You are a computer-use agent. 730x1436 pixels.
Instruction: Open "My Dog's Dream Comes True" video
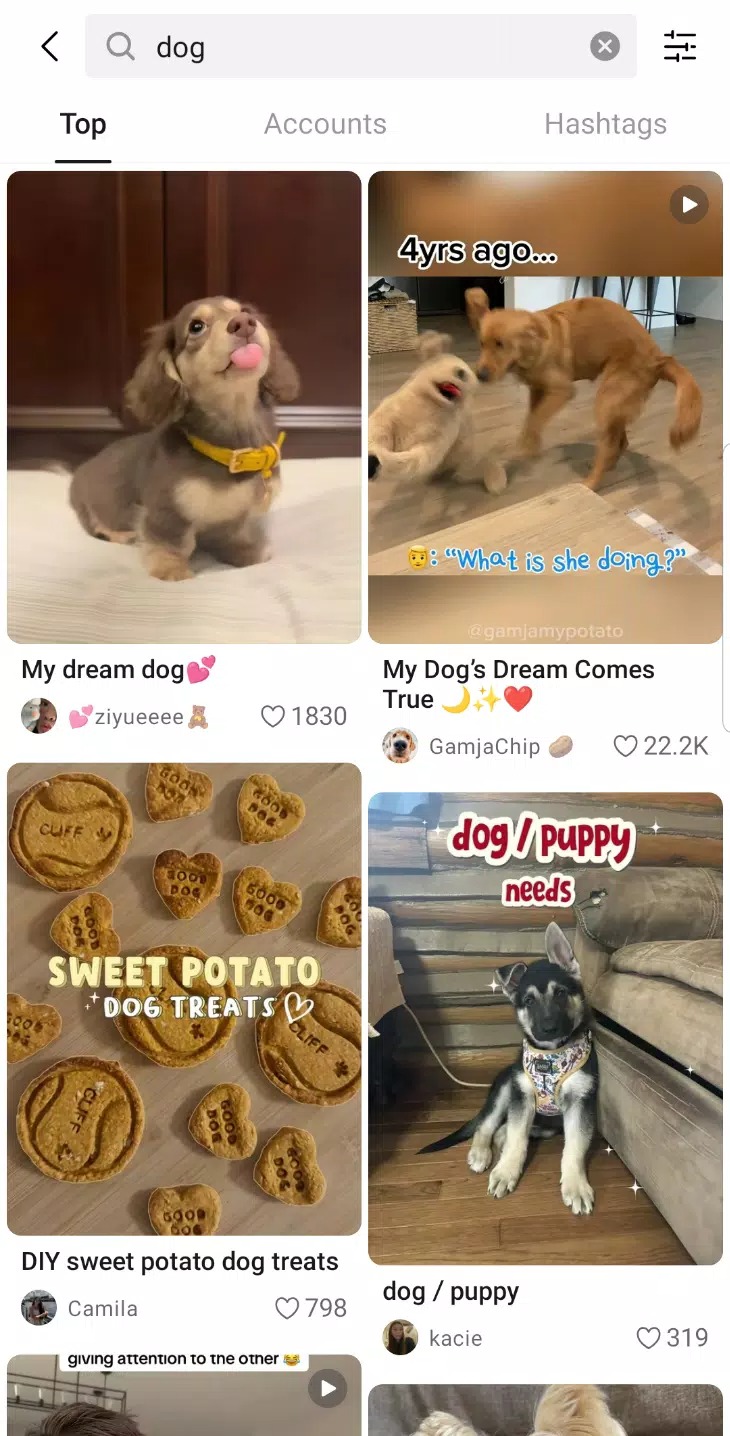pyautogui.click(x=545, y=407)
